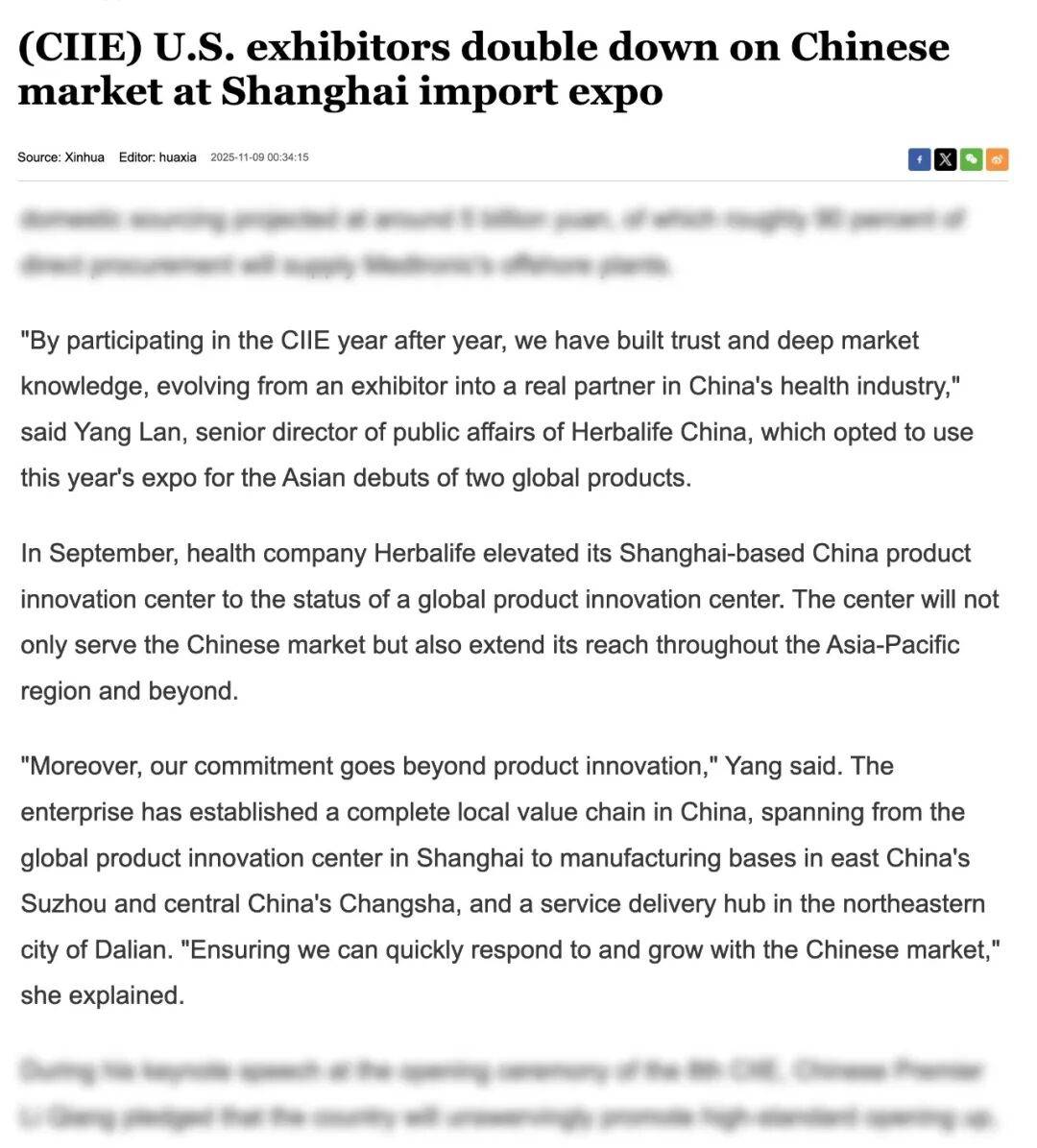Share the article on Facebook
This screenshot has width=1037, height=1148.
tap(919, 159)
